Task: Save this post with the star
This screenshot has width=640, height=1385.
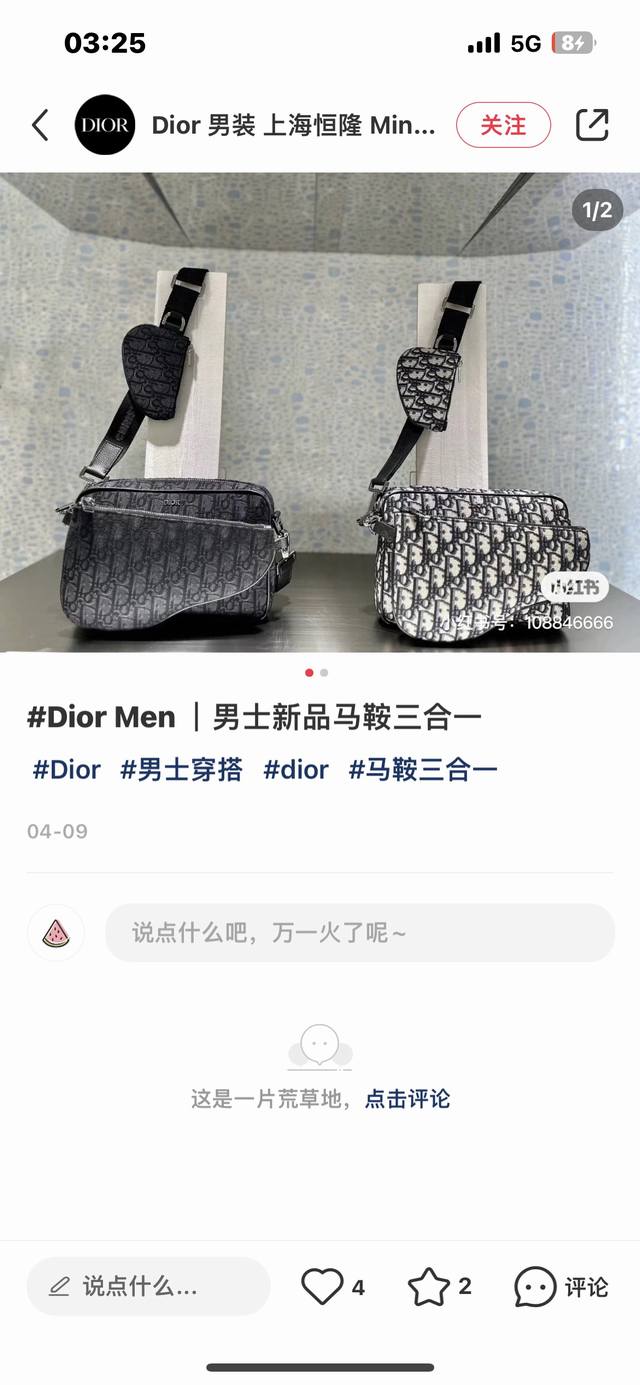Action: click(x=429, y=1286)
